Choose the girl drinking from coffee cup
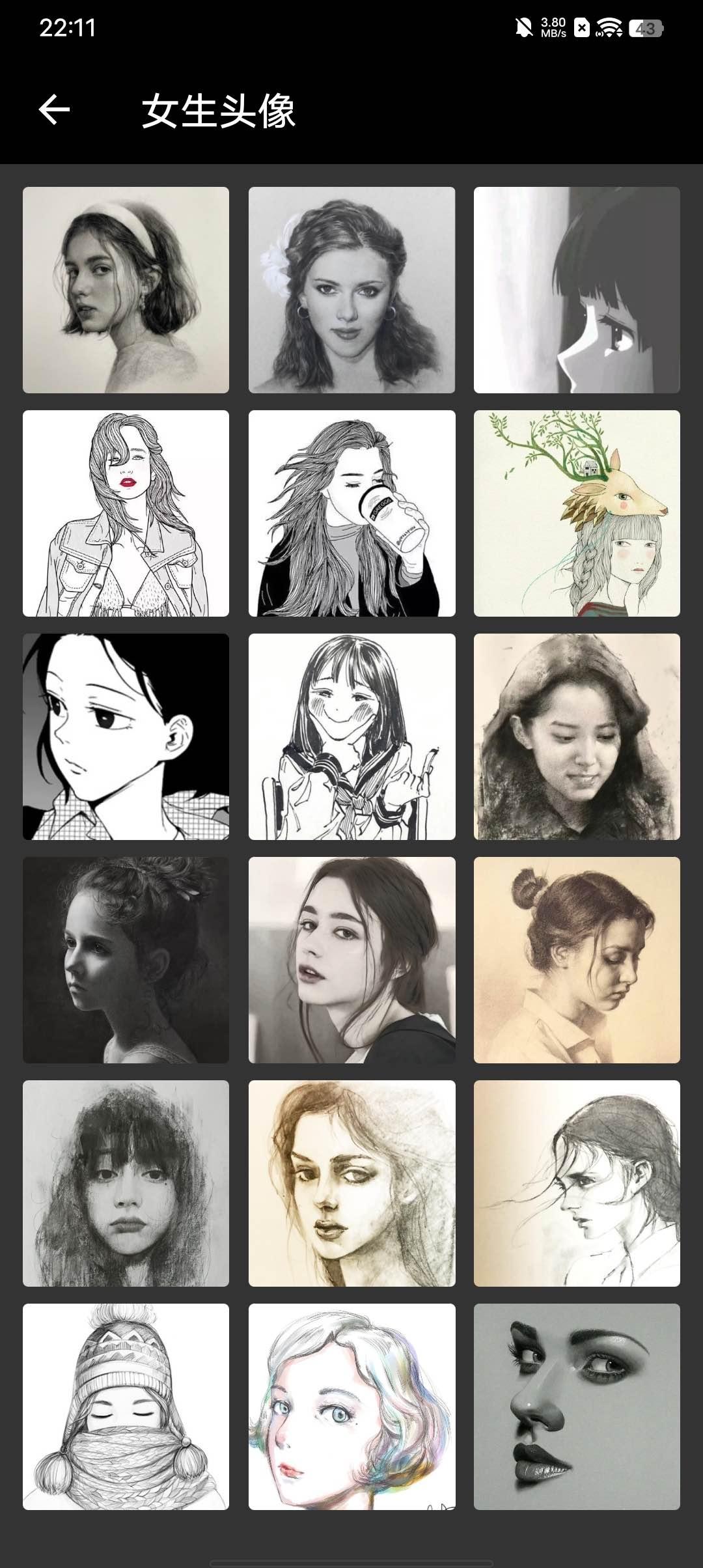The height and width of the screenshot is (1568, 703). click(x=351, y=513)
